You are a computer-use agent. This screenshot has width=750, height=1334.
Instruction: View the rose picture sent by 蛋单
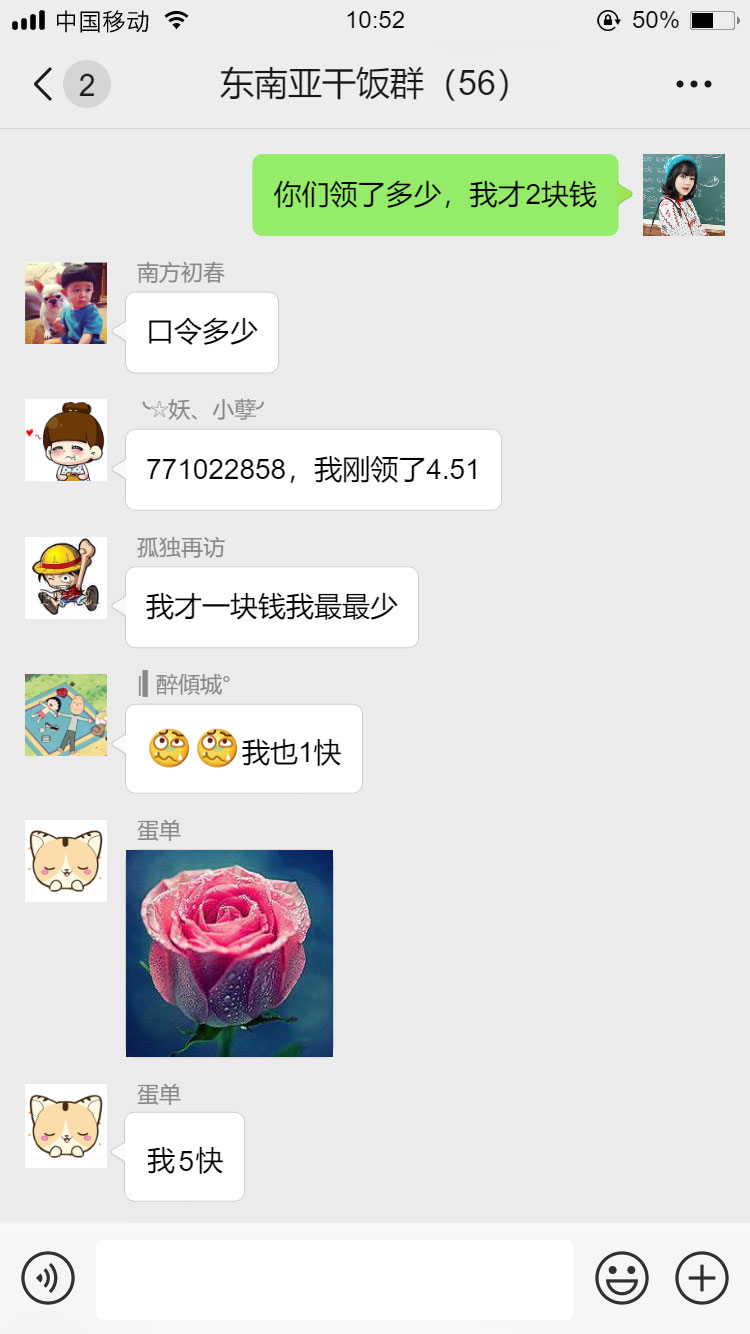pos(229,953)
